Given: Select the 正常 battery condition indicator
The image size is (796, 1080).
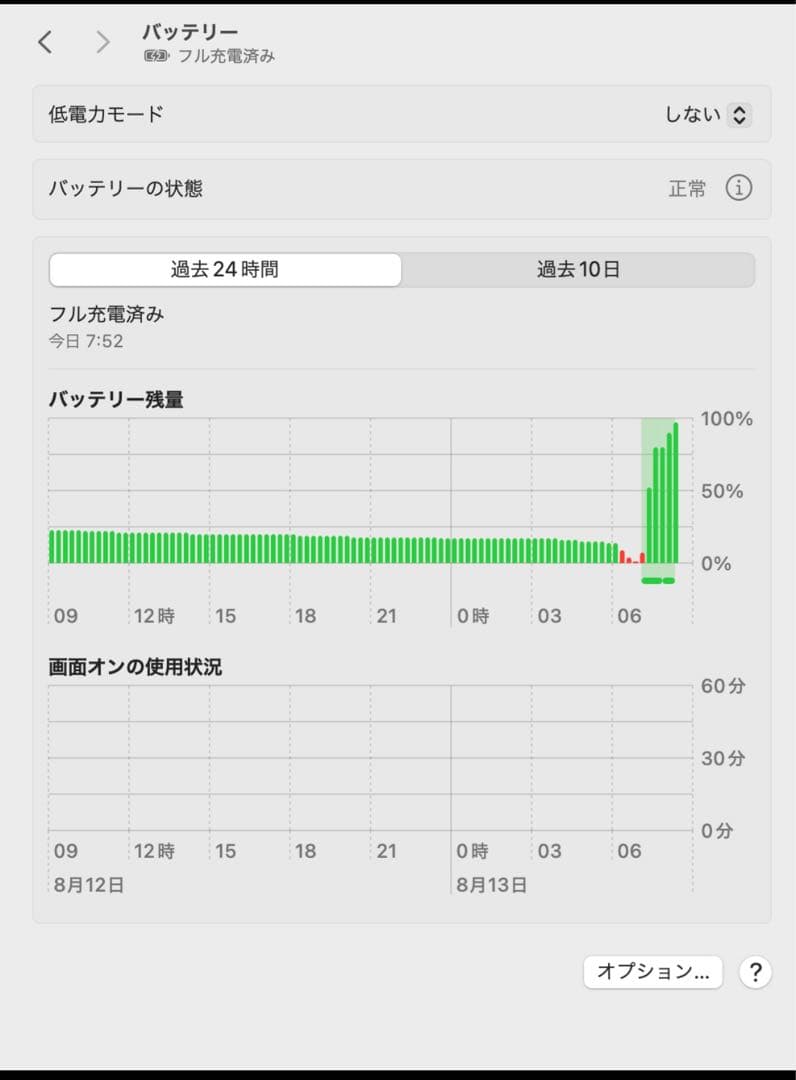Looking at the screenshot, I should [x=687, y=188].
